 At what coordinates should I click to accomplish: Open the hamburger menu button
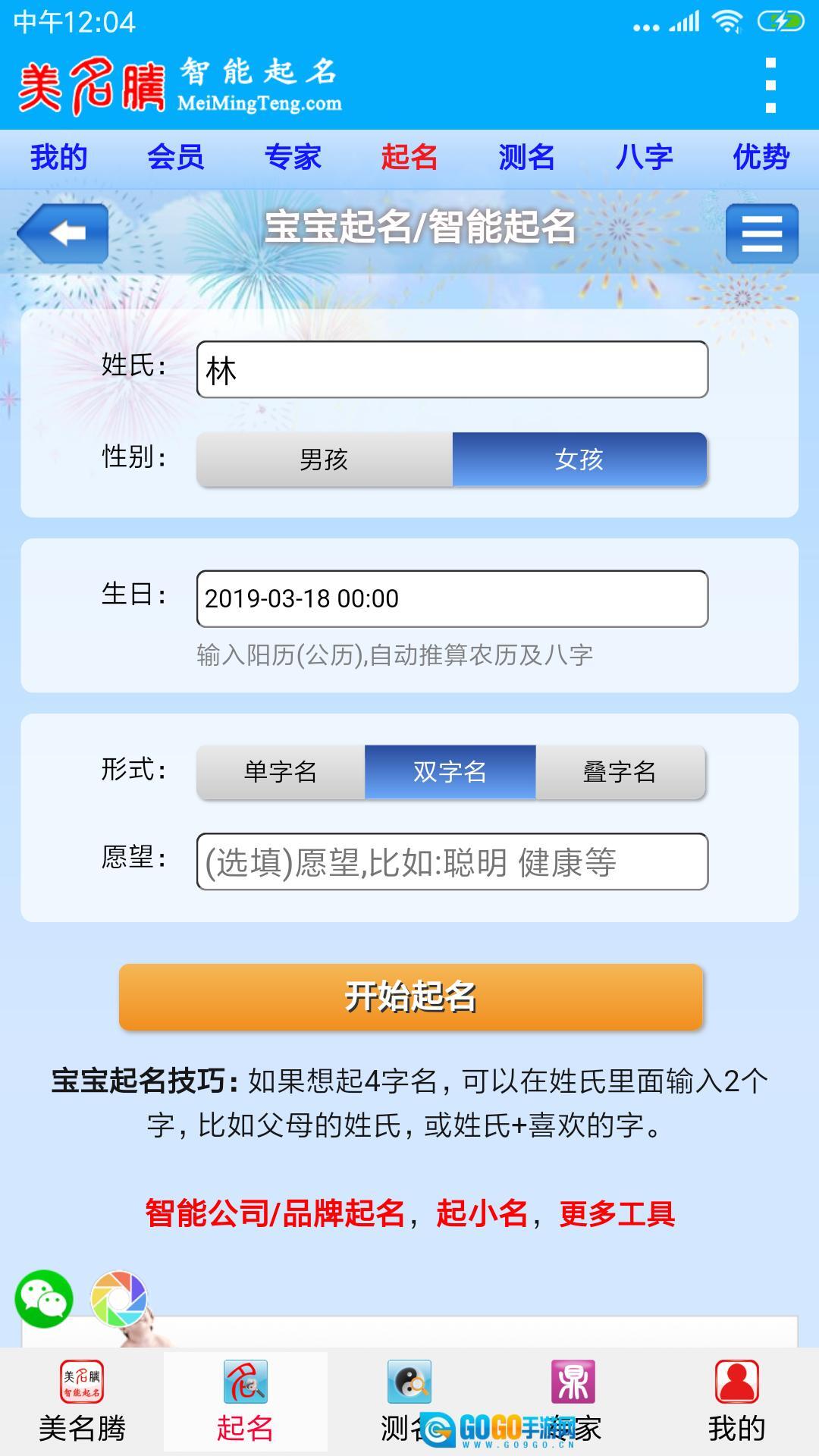pyautogui.click(x=761, y=234)
